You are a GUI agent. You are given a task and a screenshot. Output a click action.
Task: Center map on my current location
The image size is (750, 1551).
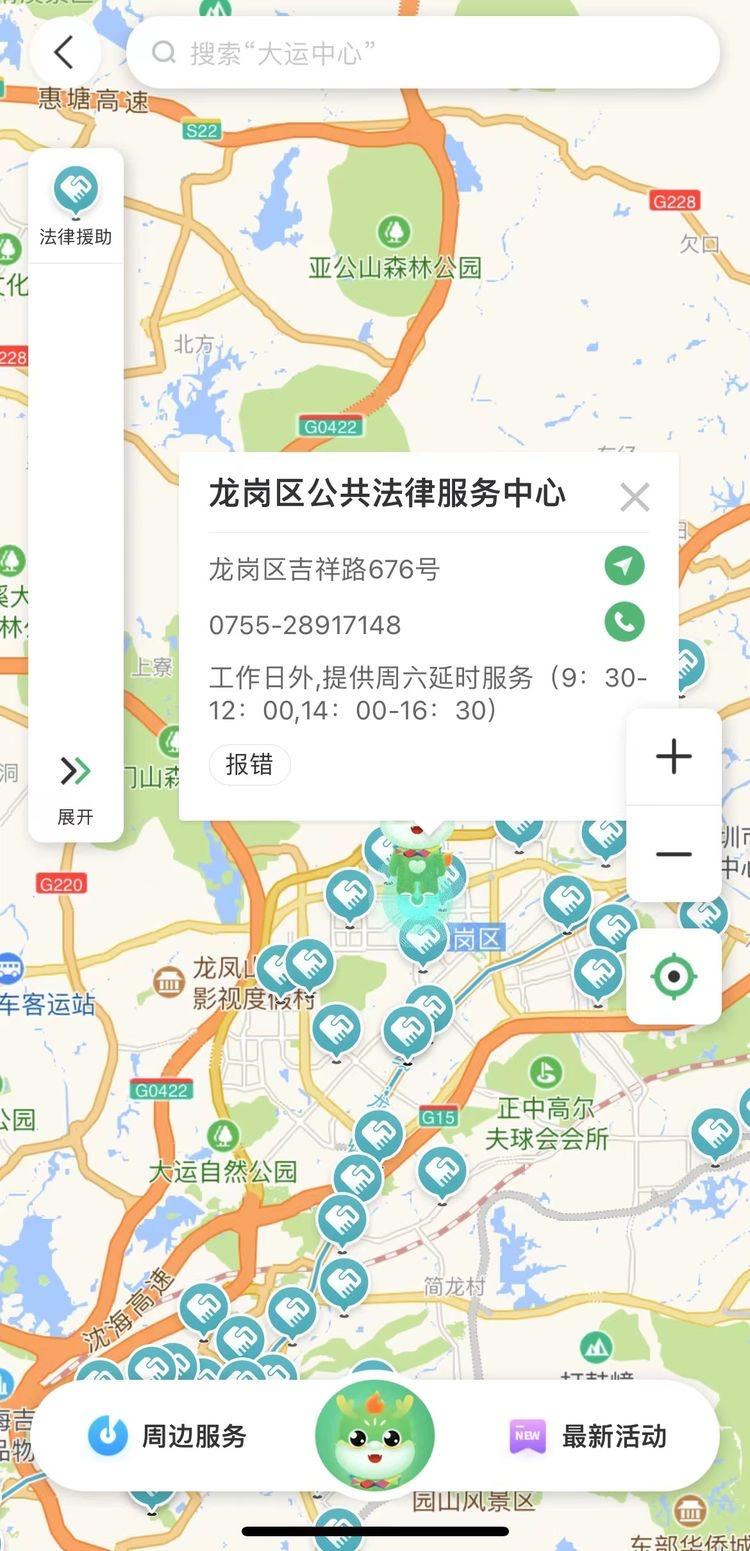(673, 976)
